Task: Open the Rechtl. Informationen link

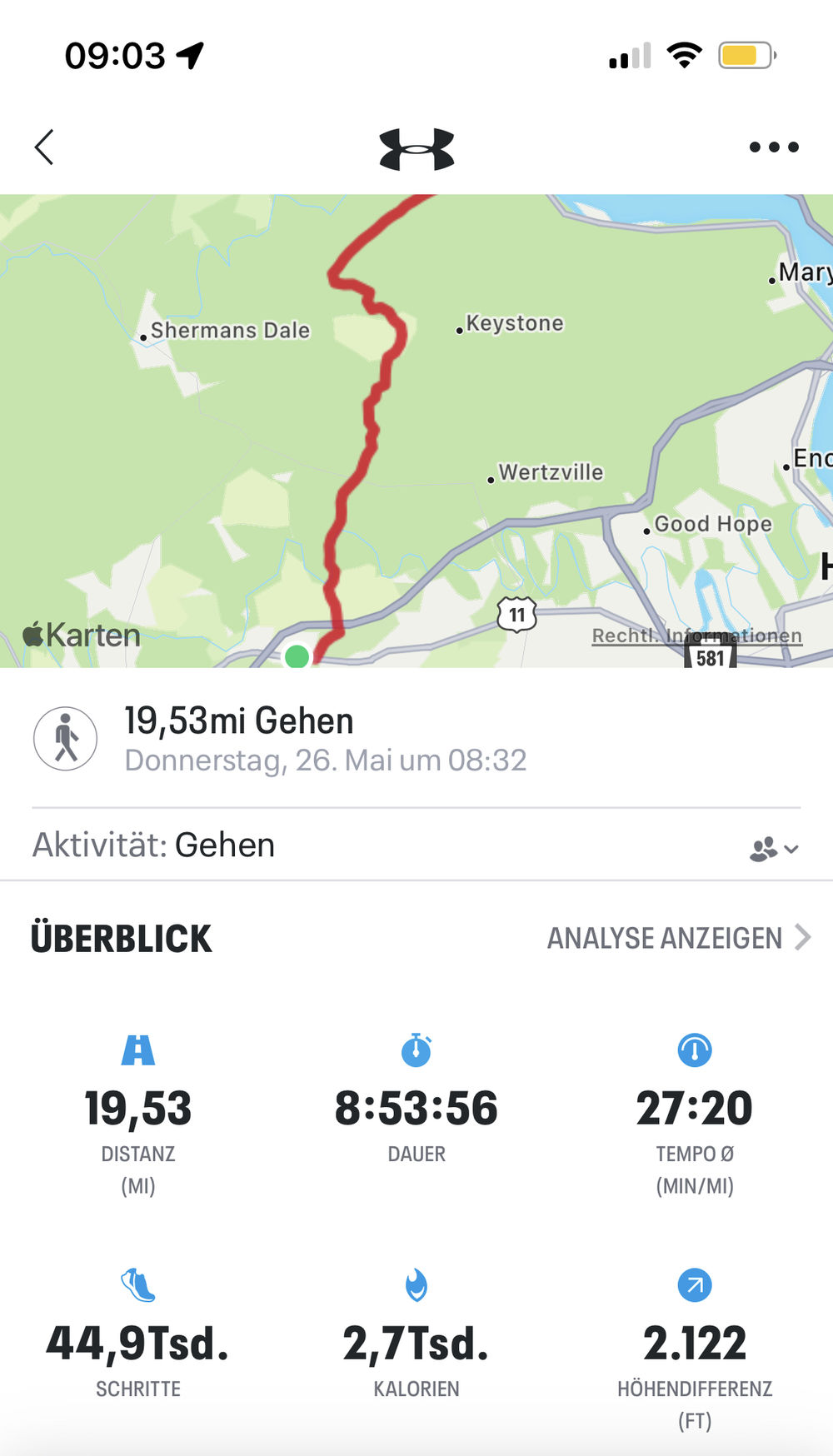Action: (x=696, y=636)
